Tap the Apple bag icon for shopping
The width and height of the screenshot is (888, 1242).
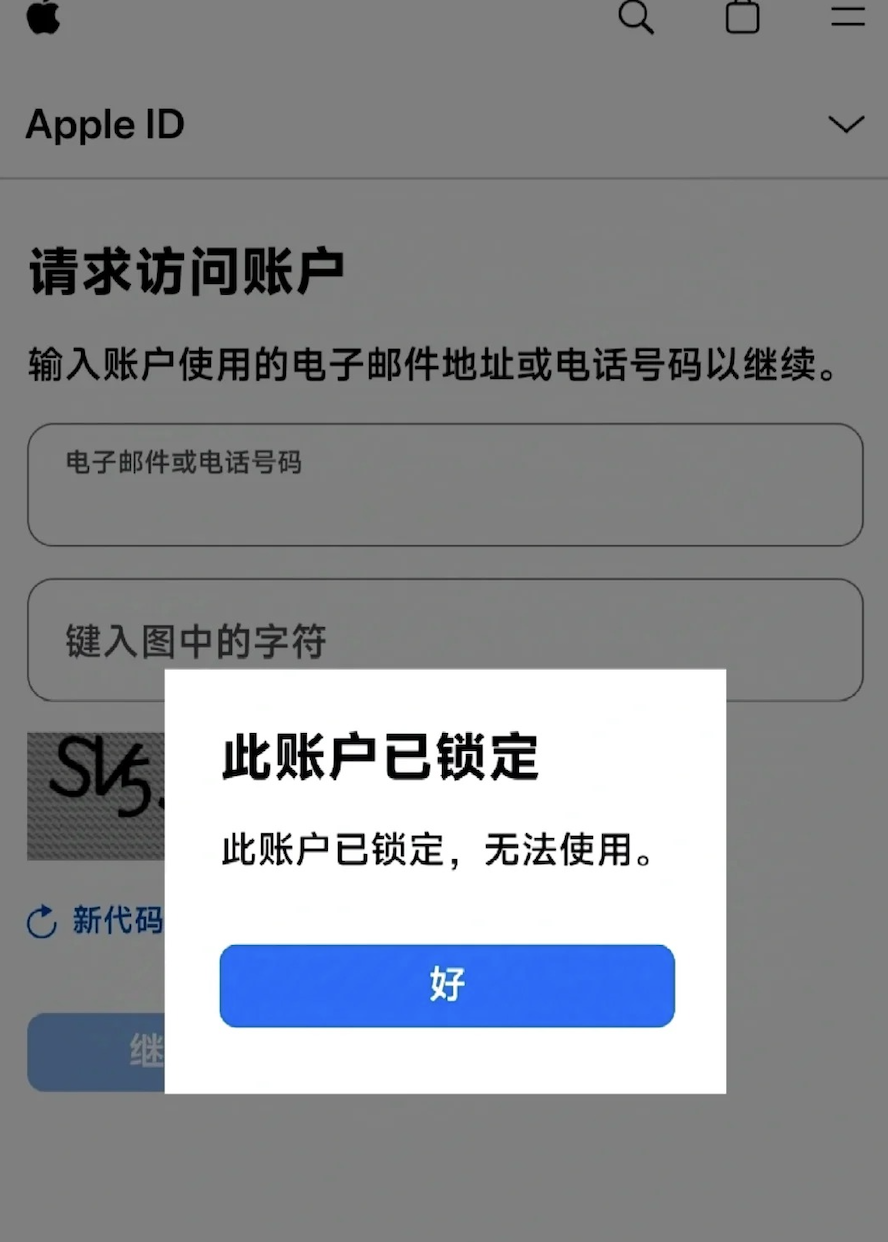point(743,18)
